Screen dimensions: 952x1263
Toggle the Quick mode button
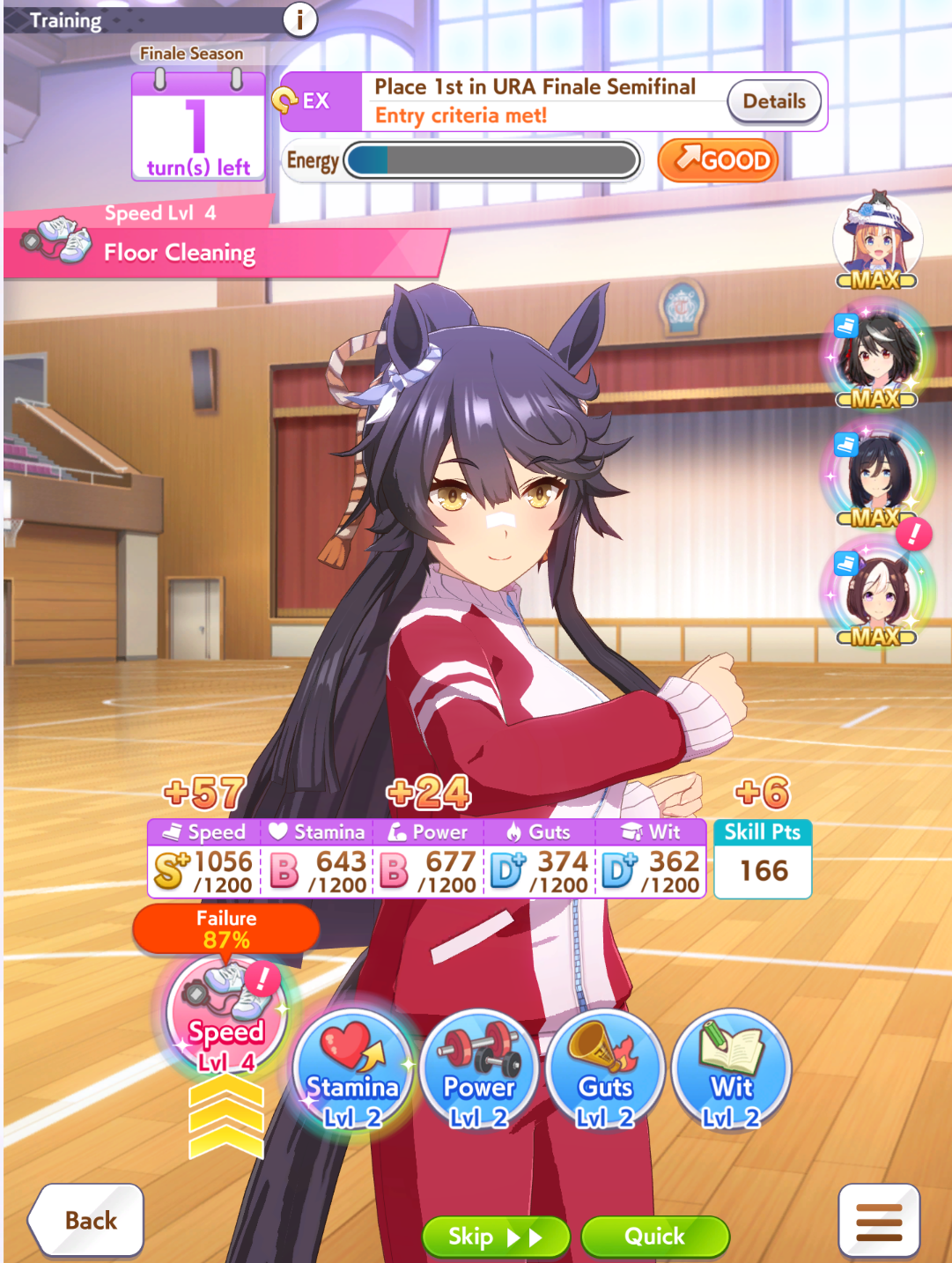click(x=654, y=1237)
